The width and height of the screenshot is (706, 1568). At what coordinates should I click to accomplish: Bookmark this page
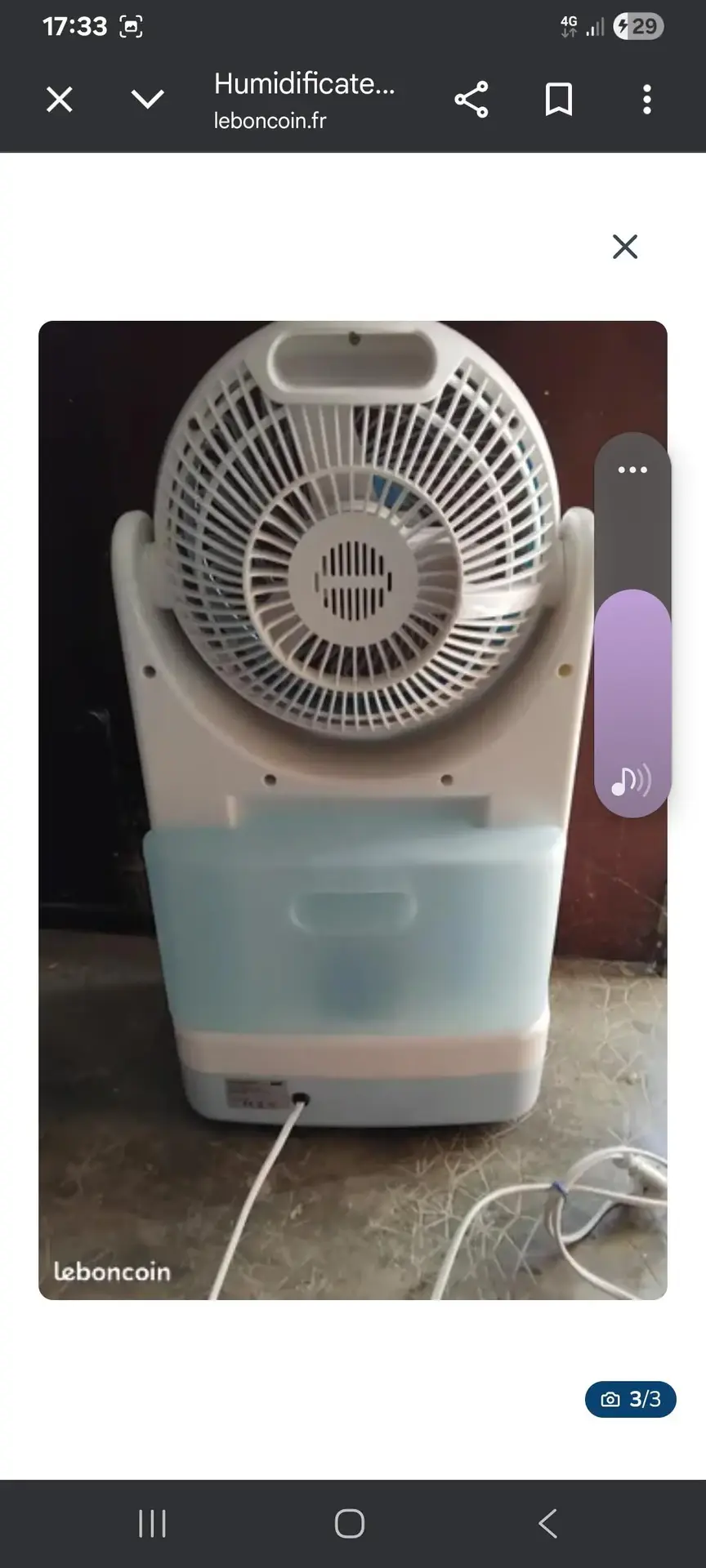click(x=559, y=100)
